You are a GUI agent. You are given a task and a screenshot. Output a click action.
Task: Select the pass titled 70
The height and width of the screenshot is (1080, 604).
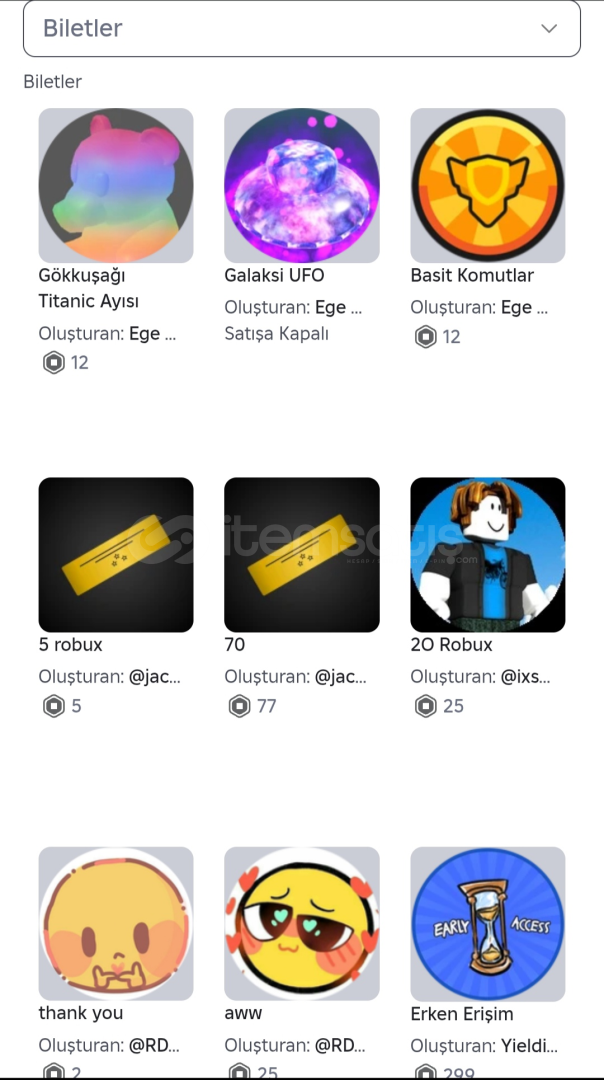click(302, 555)
